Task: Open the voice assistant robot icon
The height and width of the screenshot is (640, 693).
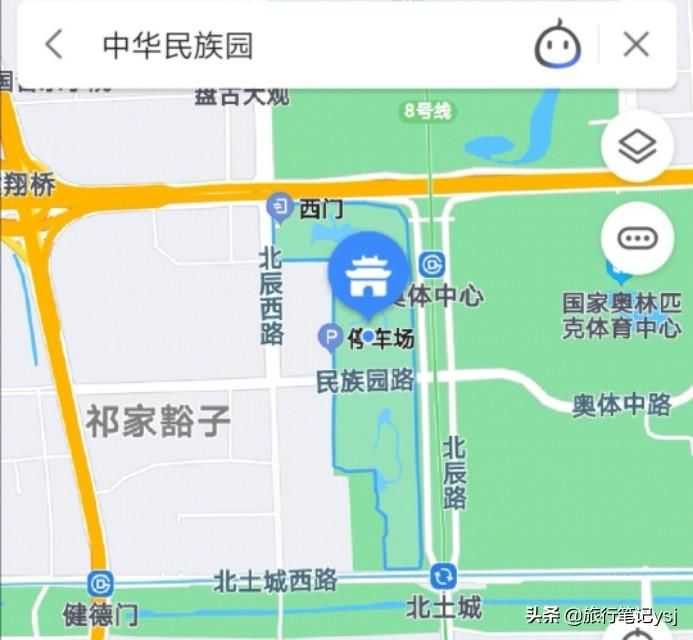Action: click(x=557, y=44)
